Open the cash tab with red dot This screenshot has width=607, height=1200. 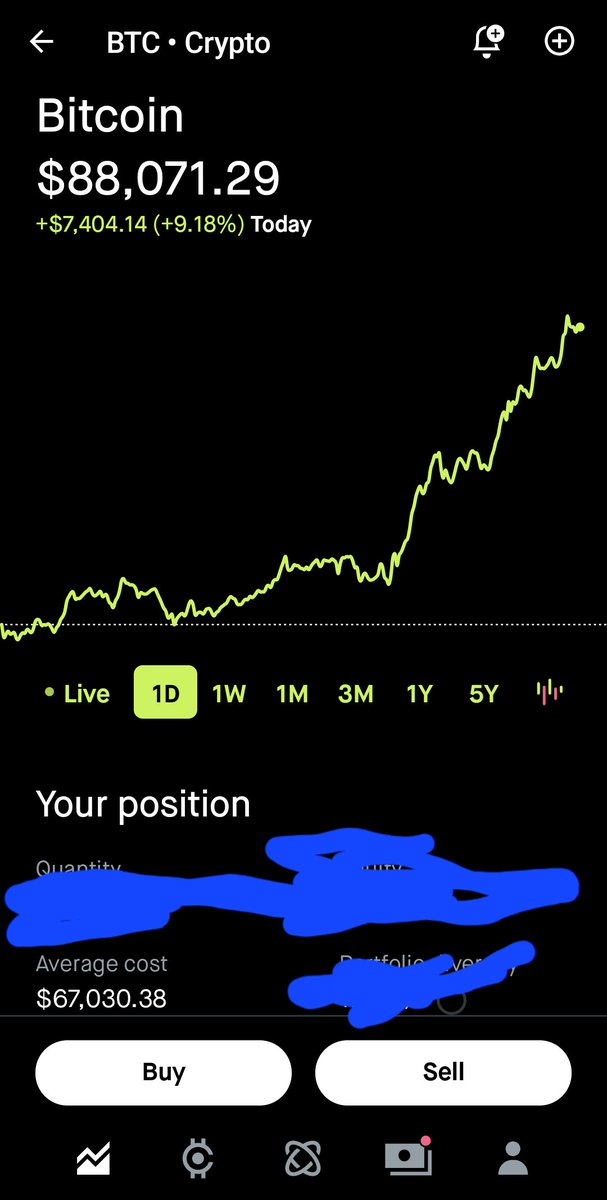(408, 1158)
